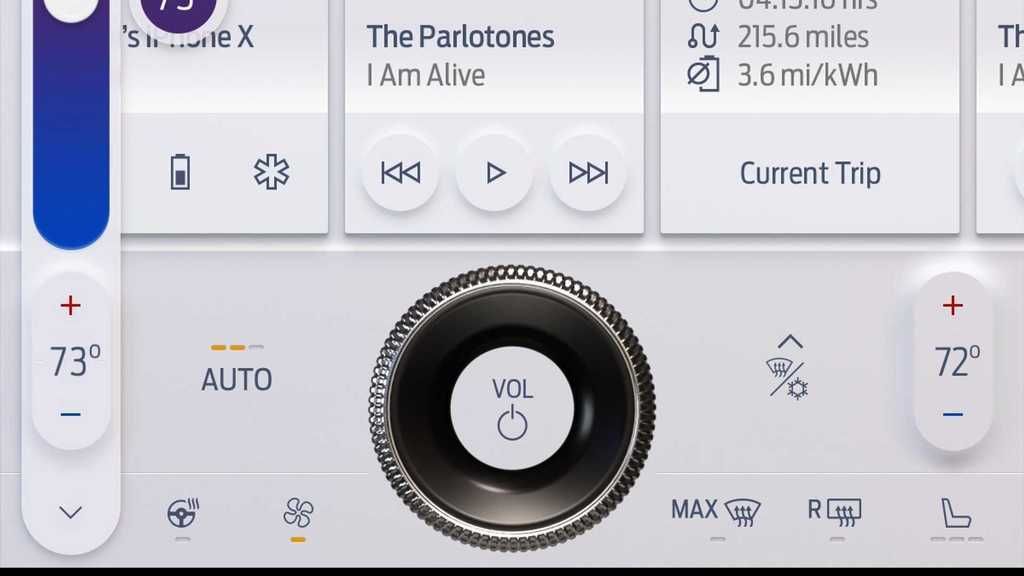
Task: Open the Current Trip card
Action: coord(810,173)
